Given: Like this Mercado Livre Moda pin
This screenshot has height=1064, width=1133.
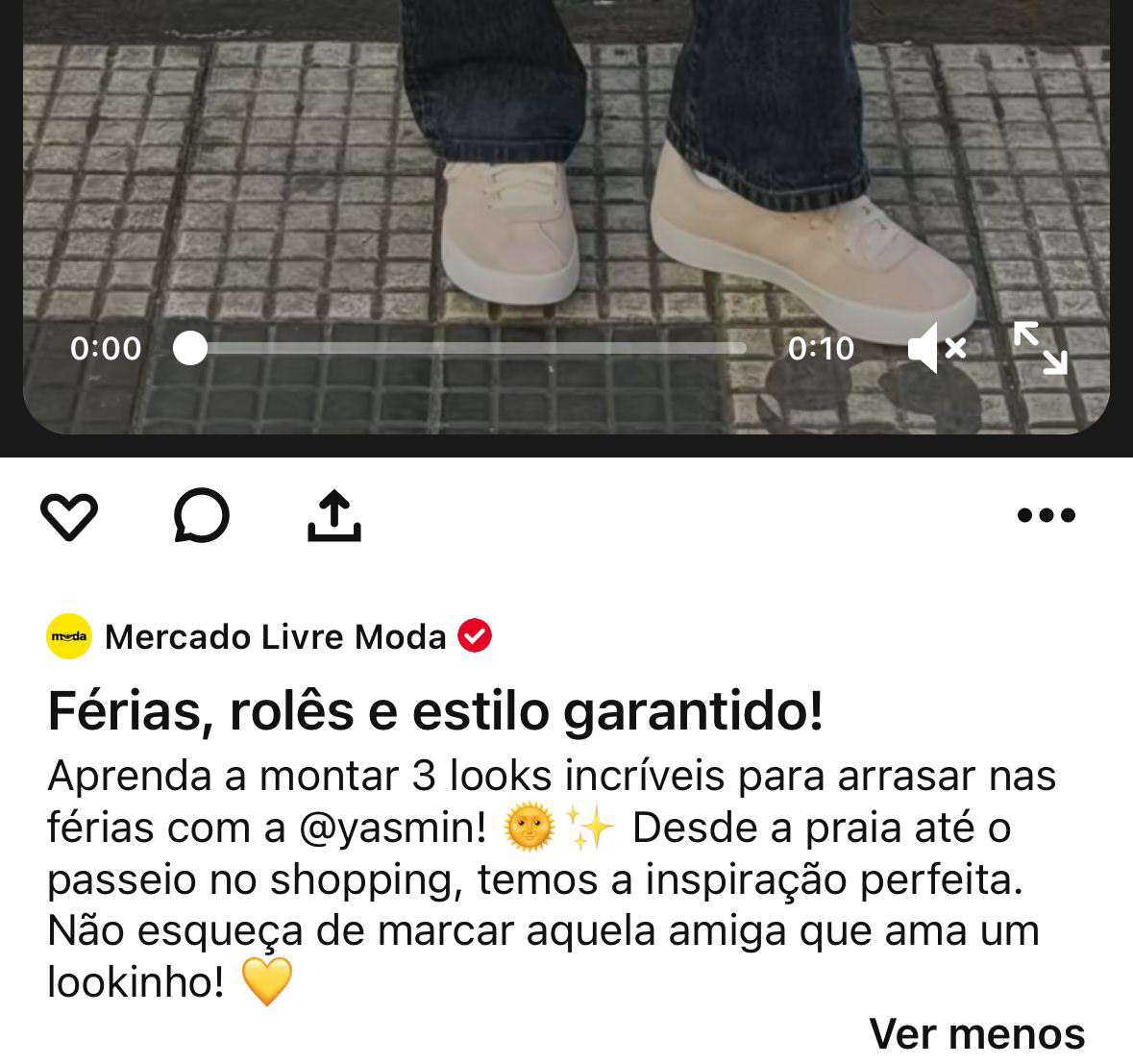Looking at the screenshot, I should (68, 516).
